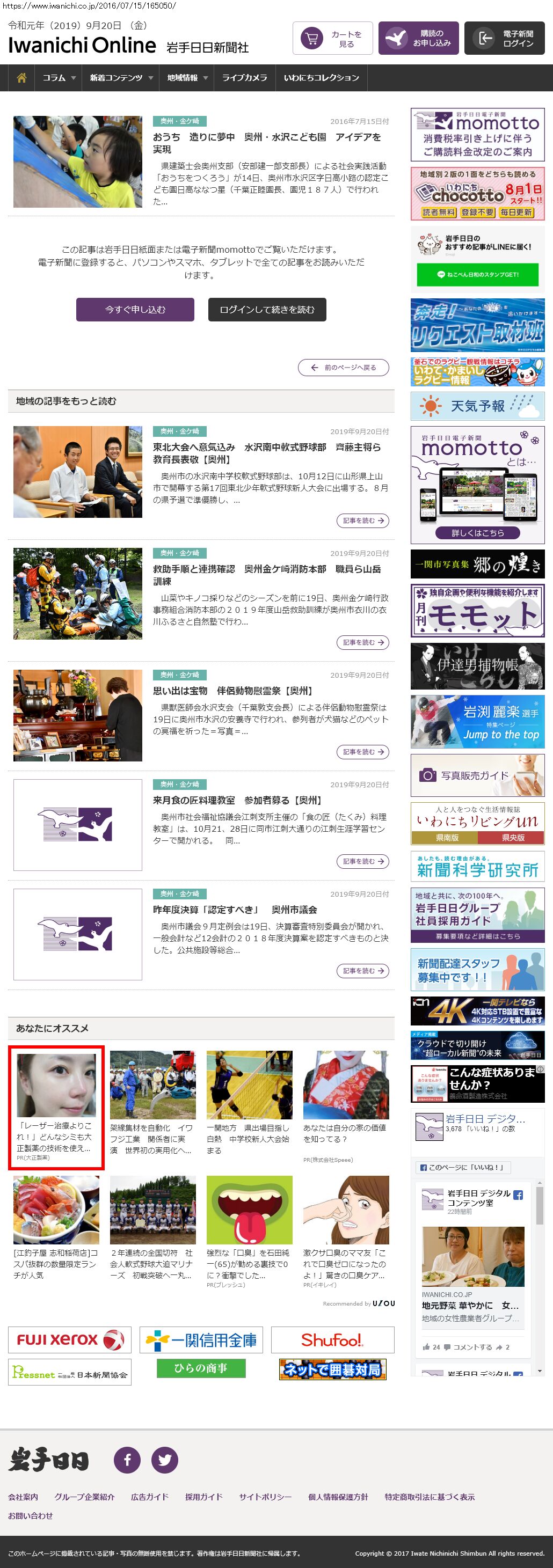The height and width of the screenshot is (1568, 553).
Task: Open the laser treatment recommended ad tile
Action: [x=56, y=1107]
